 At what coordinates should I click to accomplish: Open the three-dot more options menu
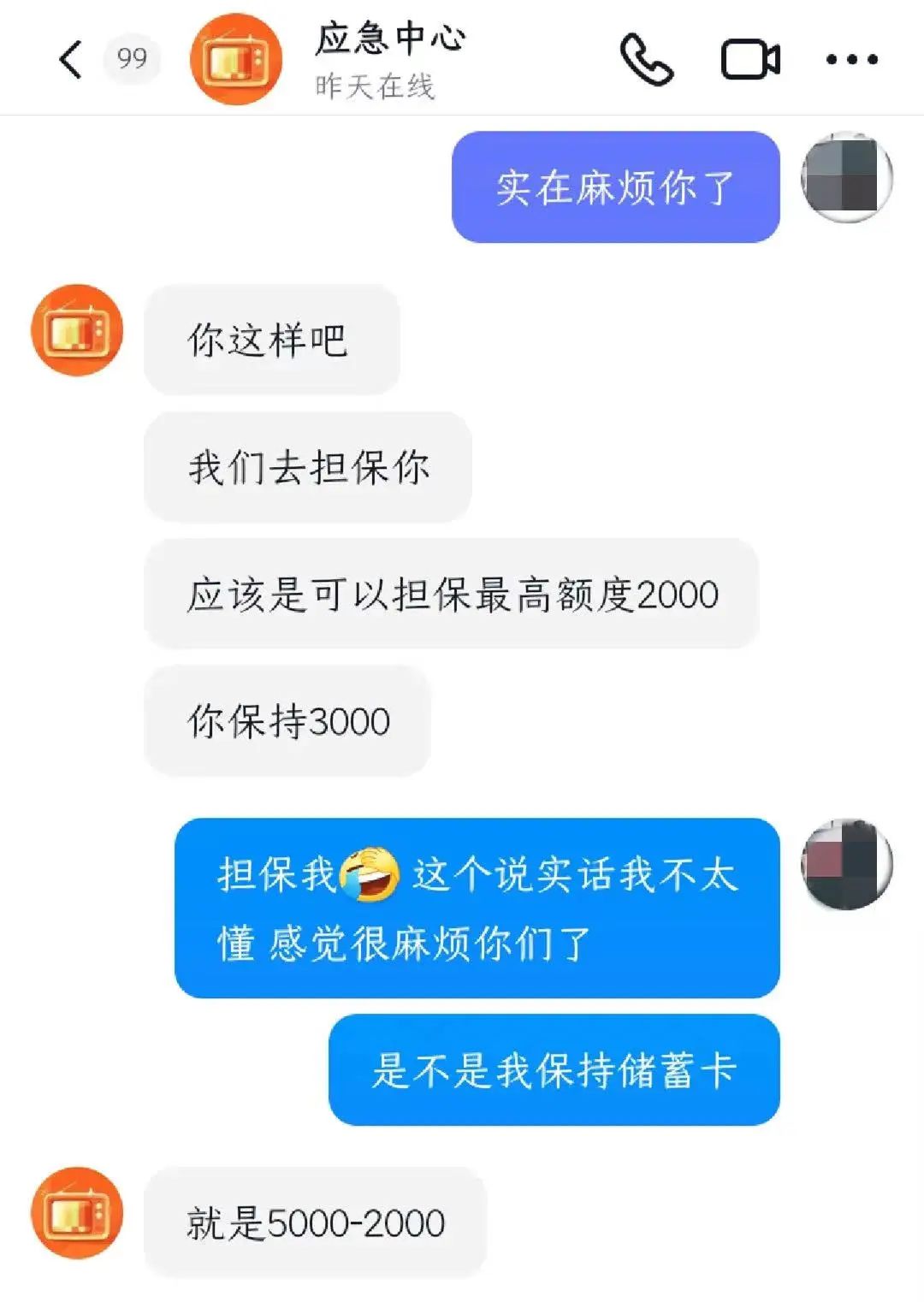851,60
